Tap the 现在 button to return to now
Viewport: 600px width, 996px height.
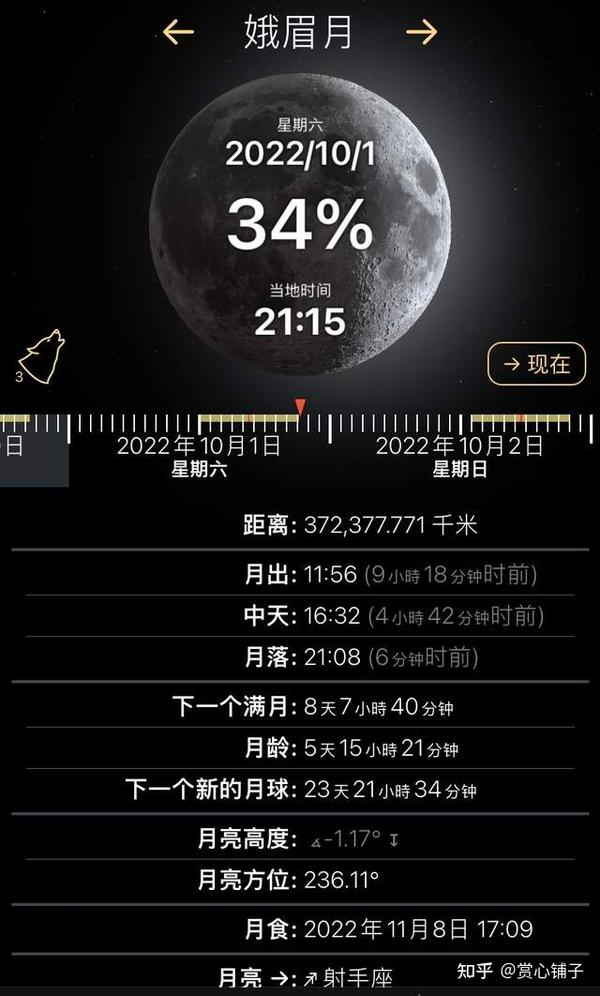click(537, 364)
